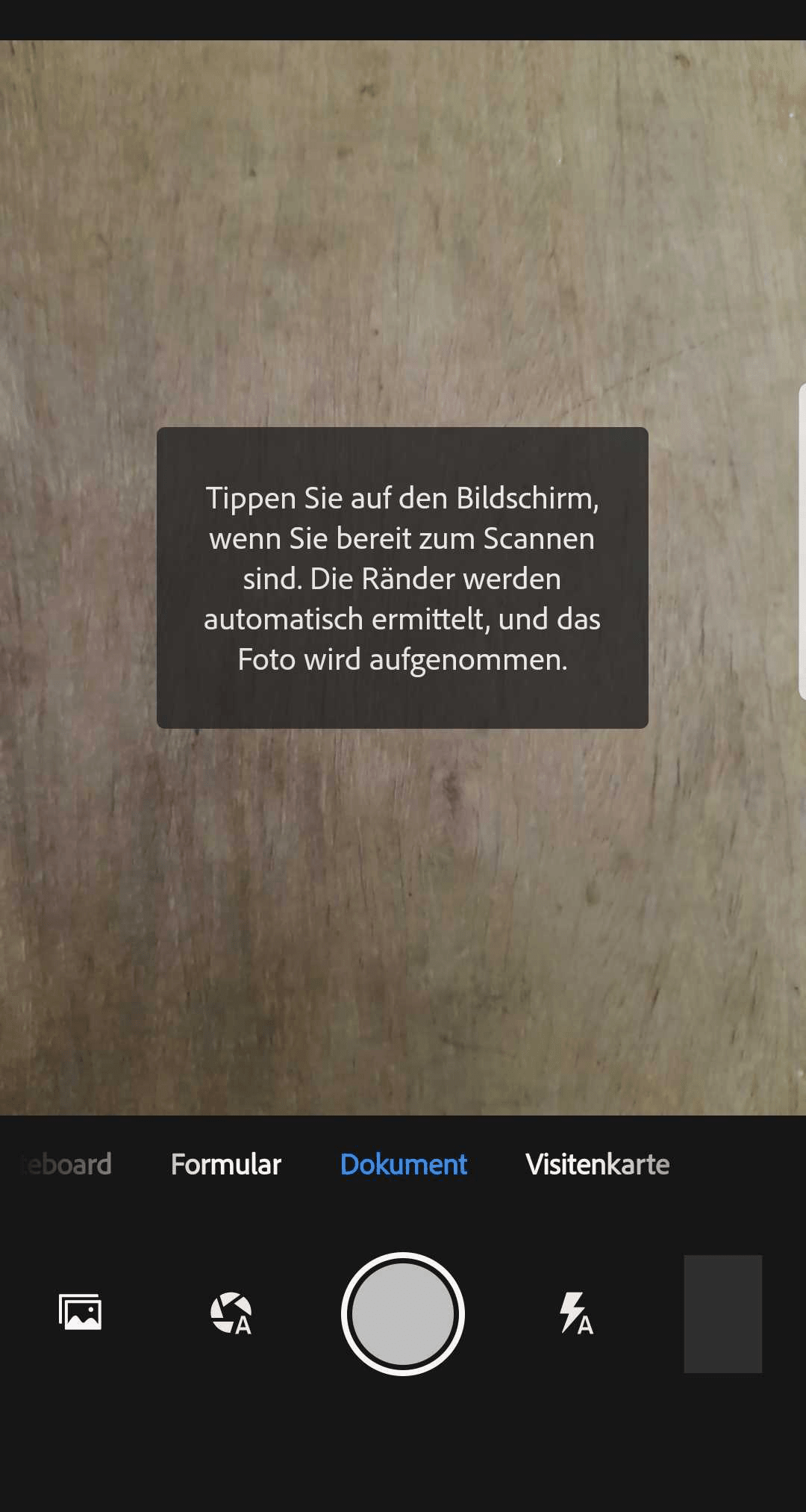Switch to the Visitenkarte mode
The width and height of the screenshot is (806, 1512).
click(597, 1164)
